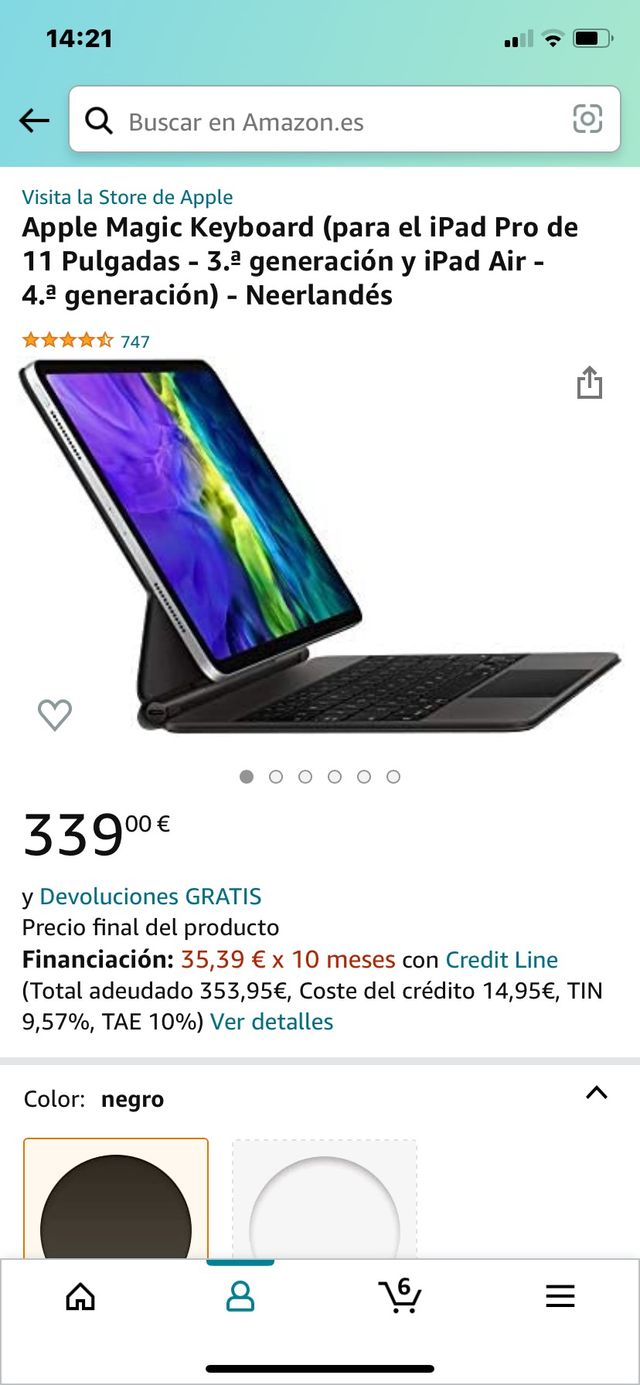Viewport: 640px width, 1385px height.
Task: Go to the Home tab
Action: (80, 1297)
